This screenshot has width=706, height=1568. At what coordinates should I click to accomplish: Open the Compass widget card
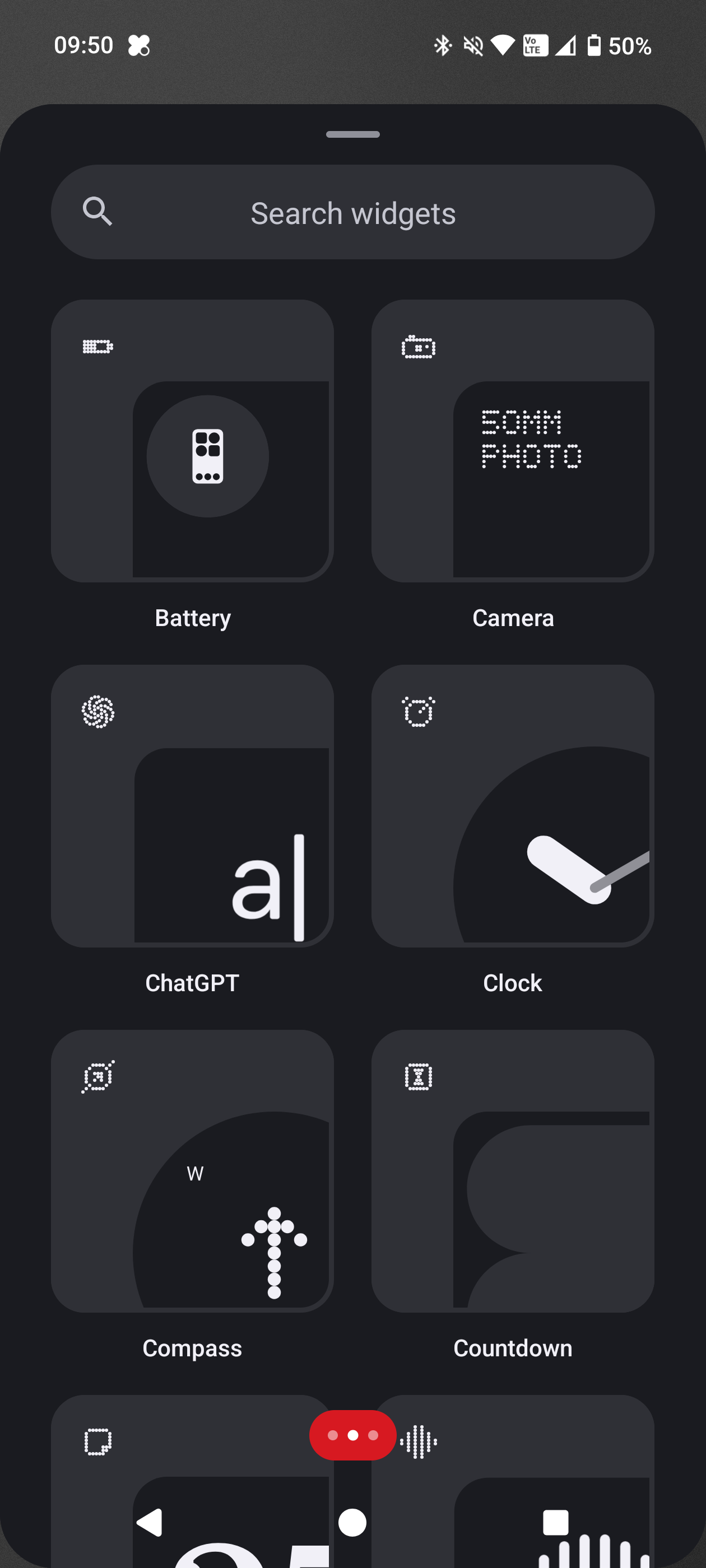click(193, 1170)
